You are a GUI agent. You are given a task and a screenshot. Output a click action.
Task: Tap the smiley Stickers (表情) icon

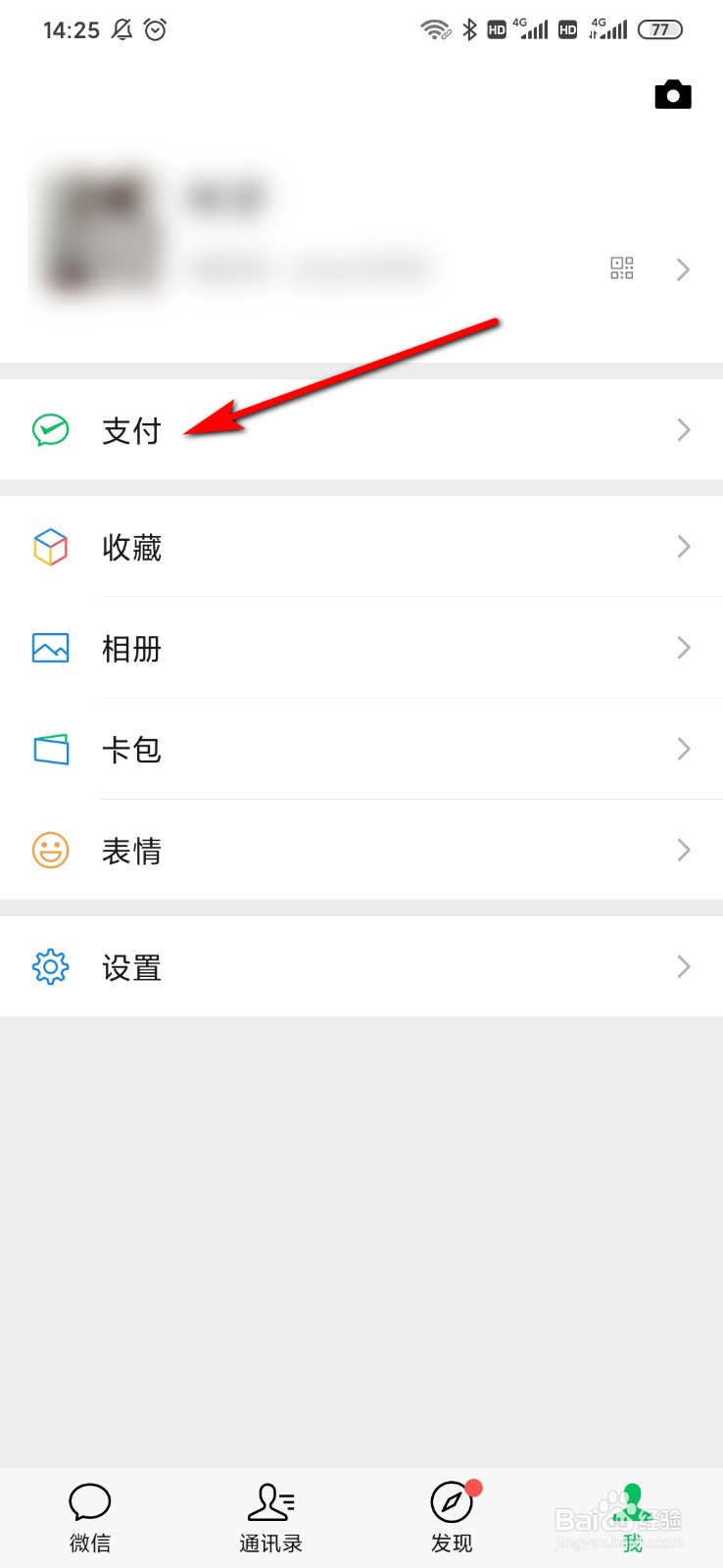pyautogui.click(x=50, y=850)
